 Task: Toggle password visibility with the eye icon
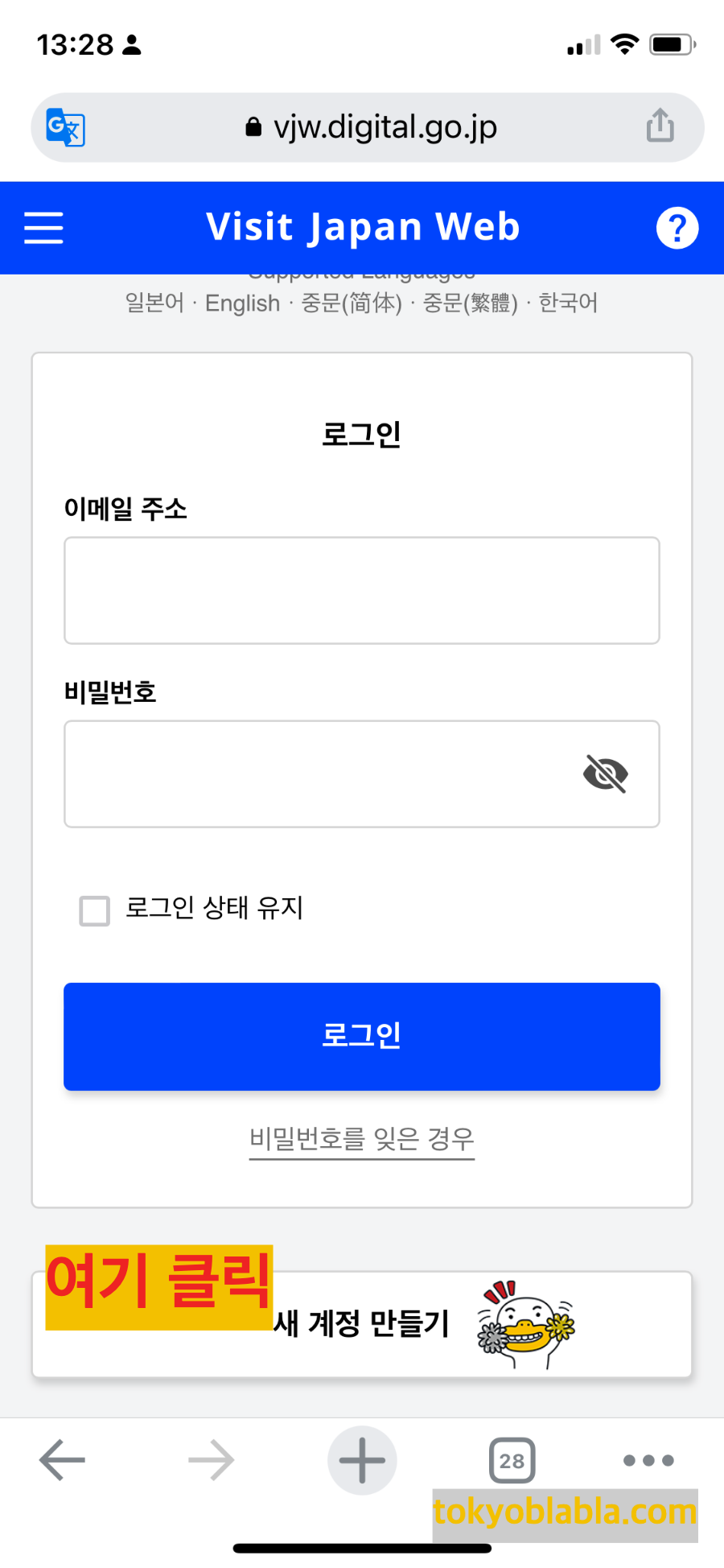click(605, 774)
